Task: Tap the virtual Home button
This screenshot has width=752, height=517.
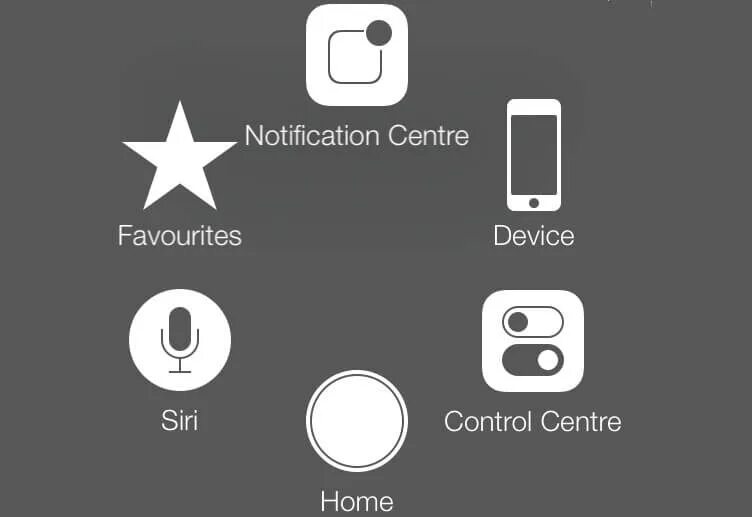Action: (x=357, y=421)
